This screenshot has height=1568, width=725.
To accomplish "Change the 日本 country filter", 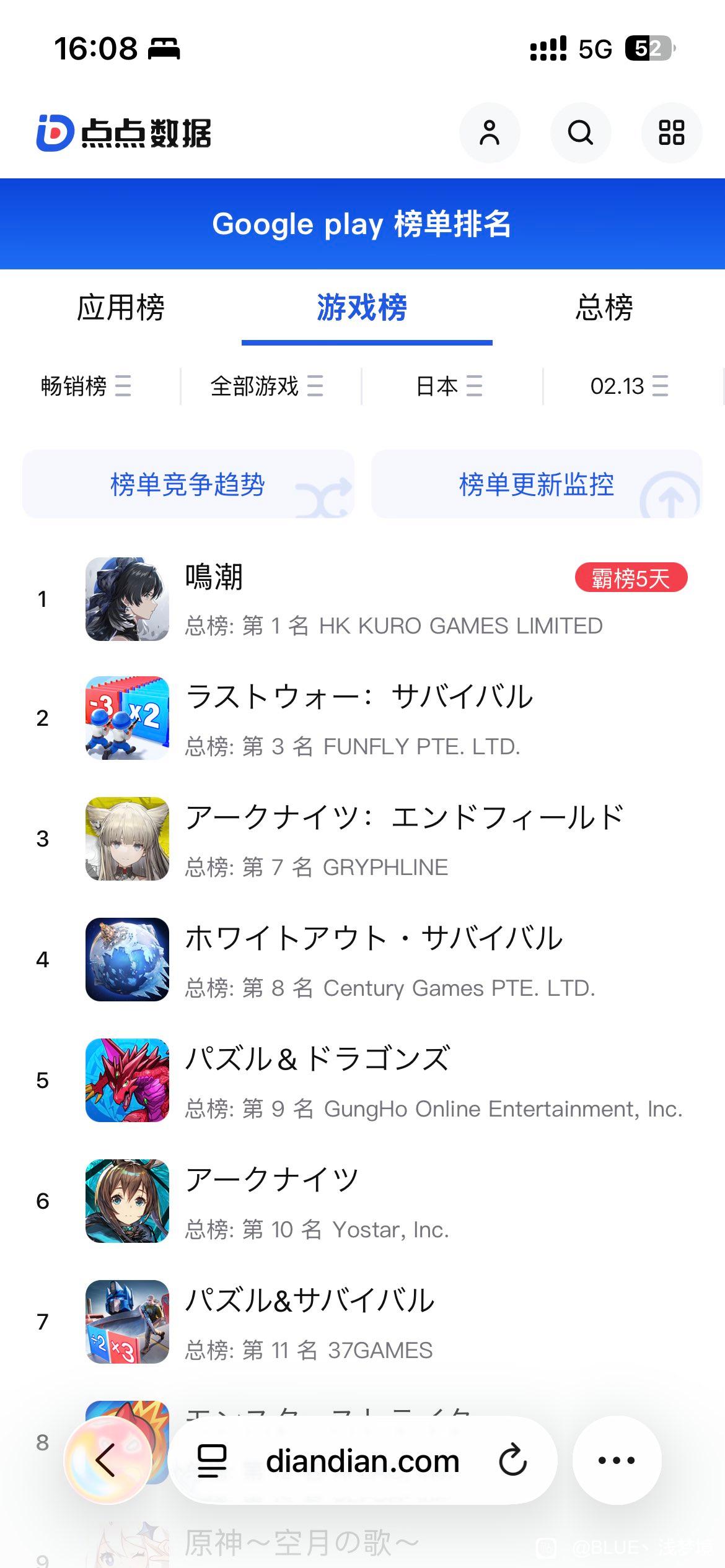I will [449, 386].
